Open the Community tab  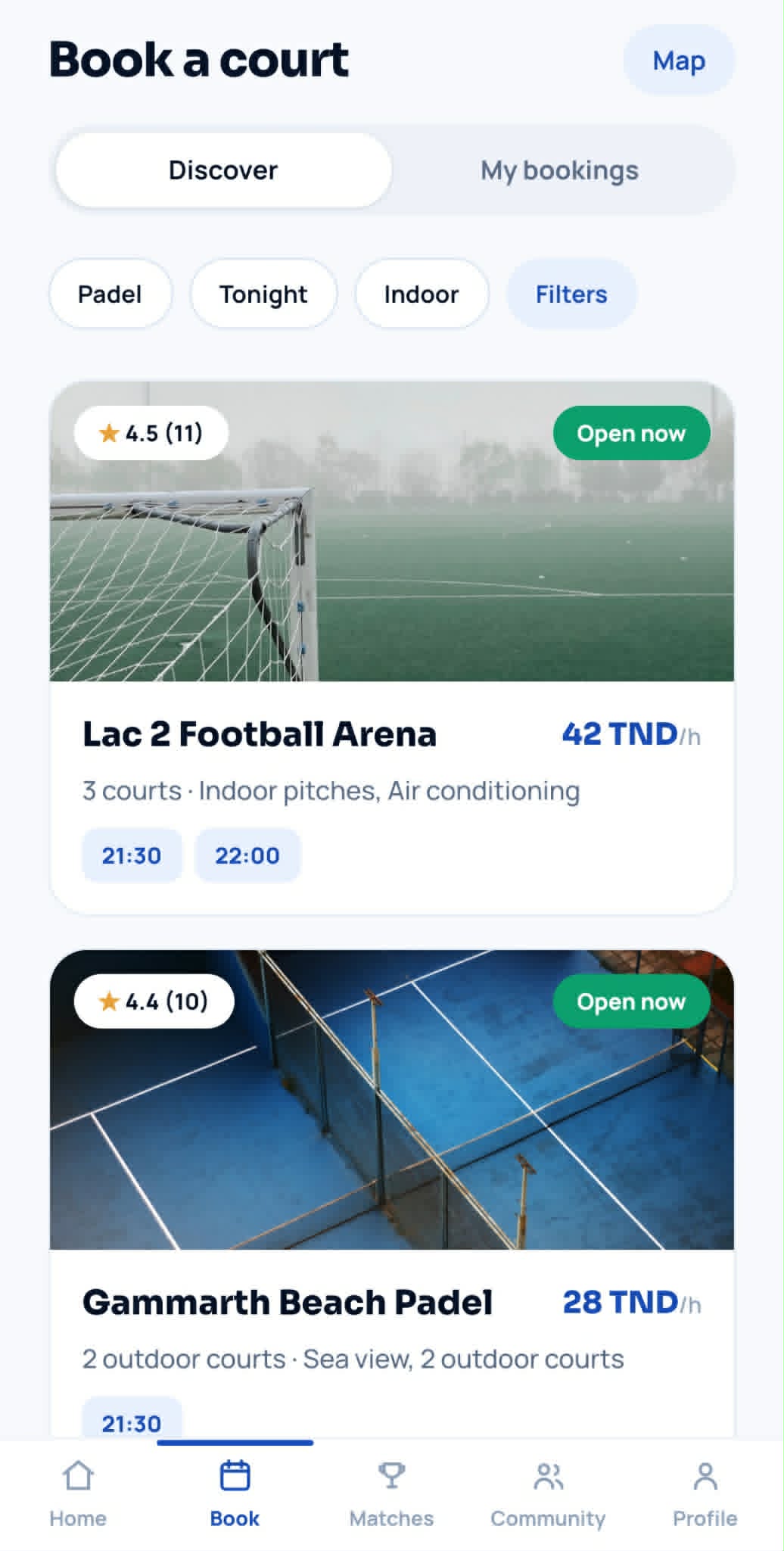pyautogui.click(x=548, y=1495)
